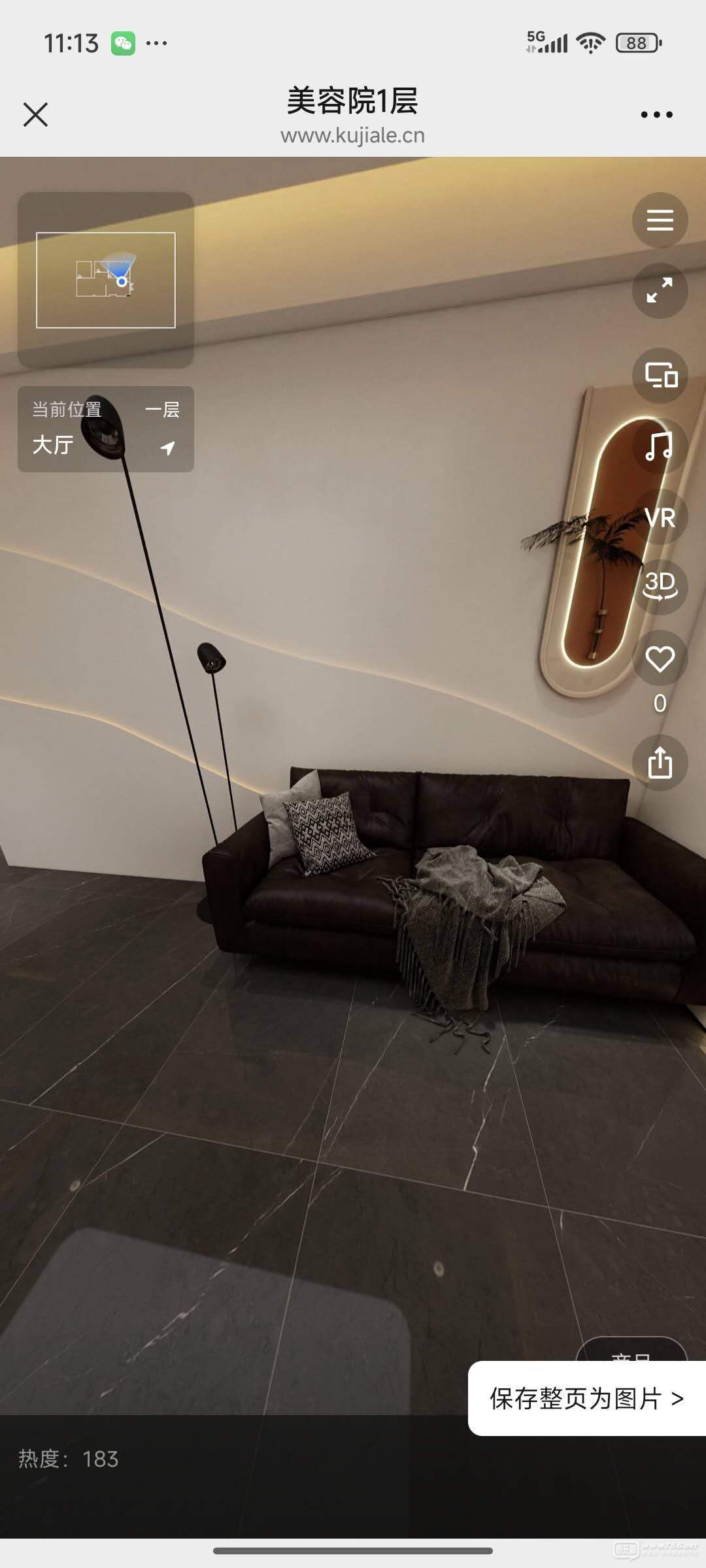This screenshot has width=706, height=1568.
Task: Close the web page with X
Action: coord(35,114)
